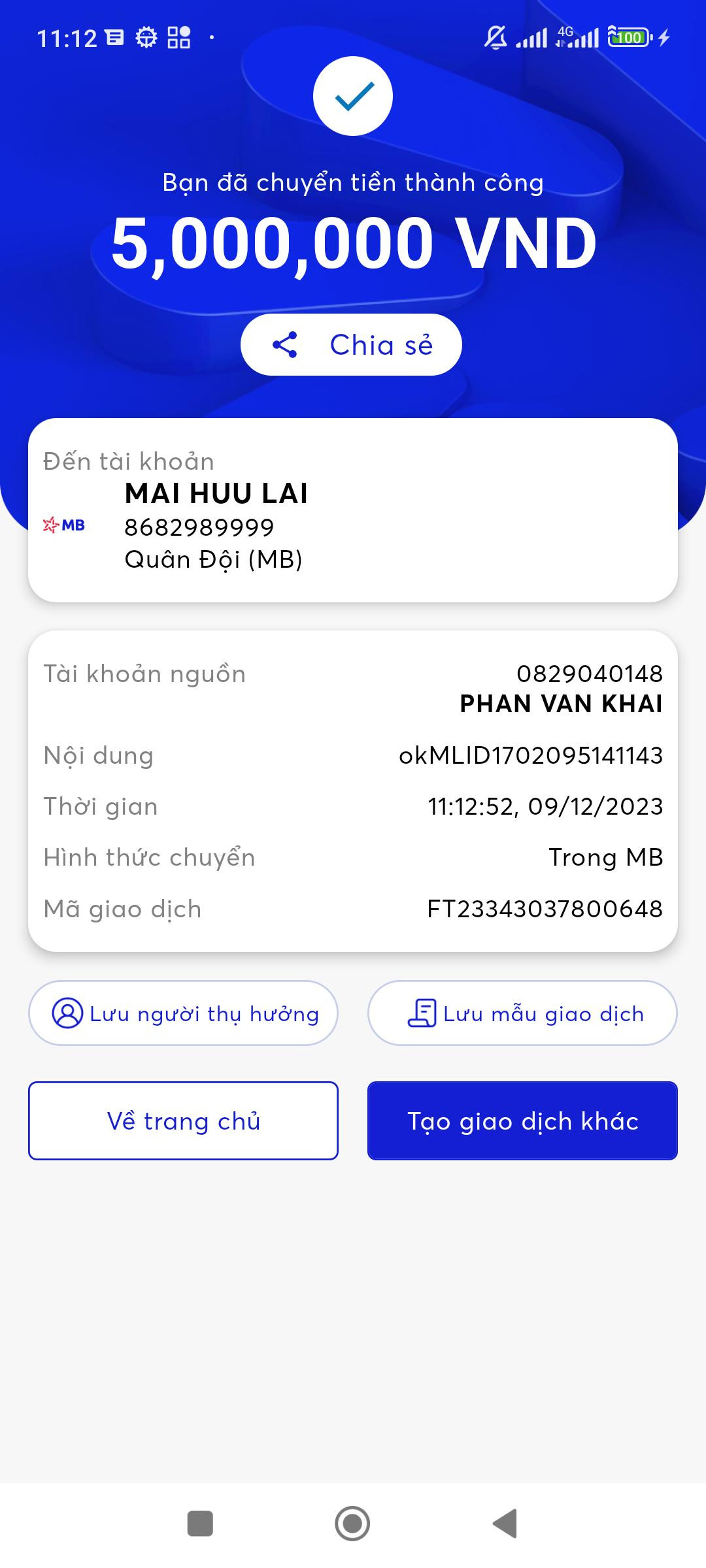Tap the system back button
Screen dimensions: 706x1568
point(505,1524)
